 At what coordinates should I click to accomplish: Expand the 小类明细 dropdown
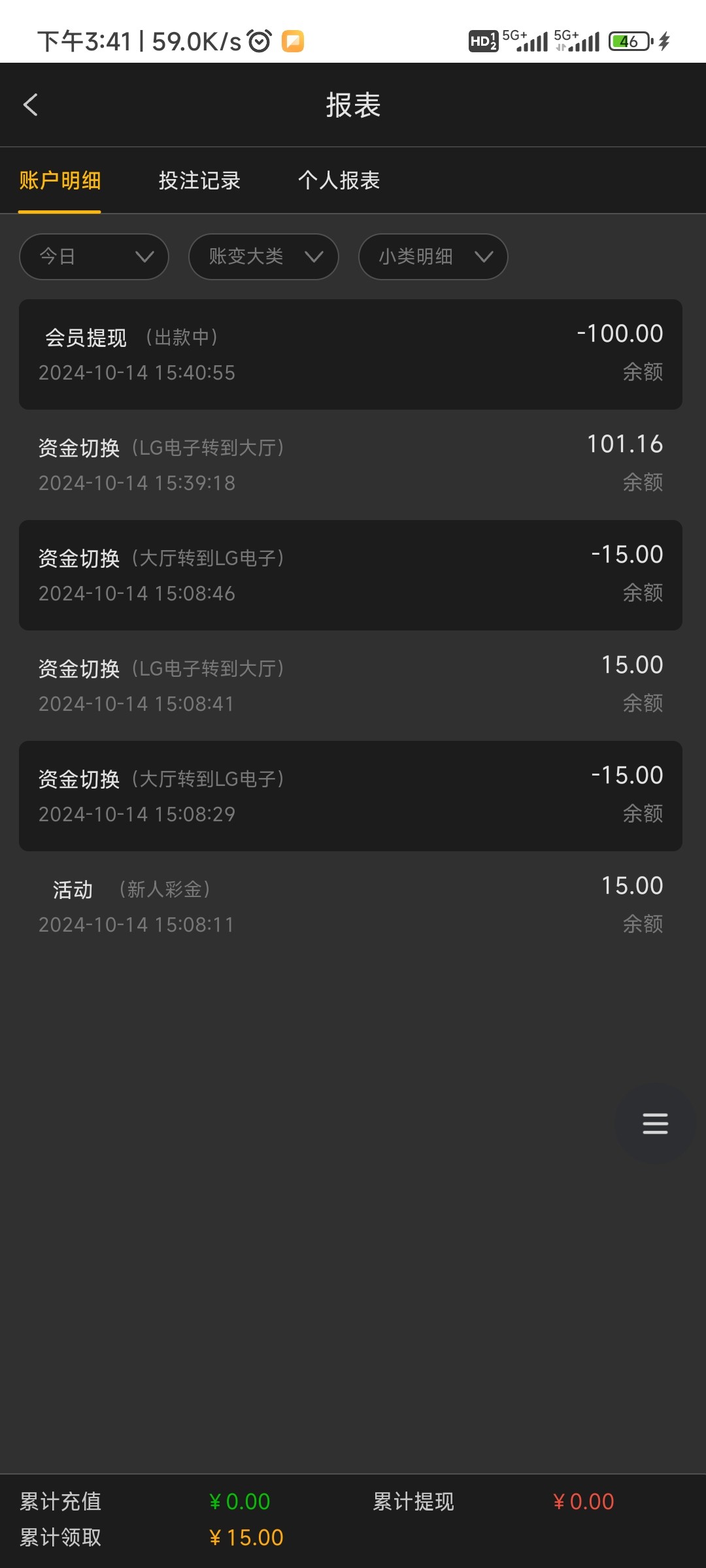pos(433,257)
